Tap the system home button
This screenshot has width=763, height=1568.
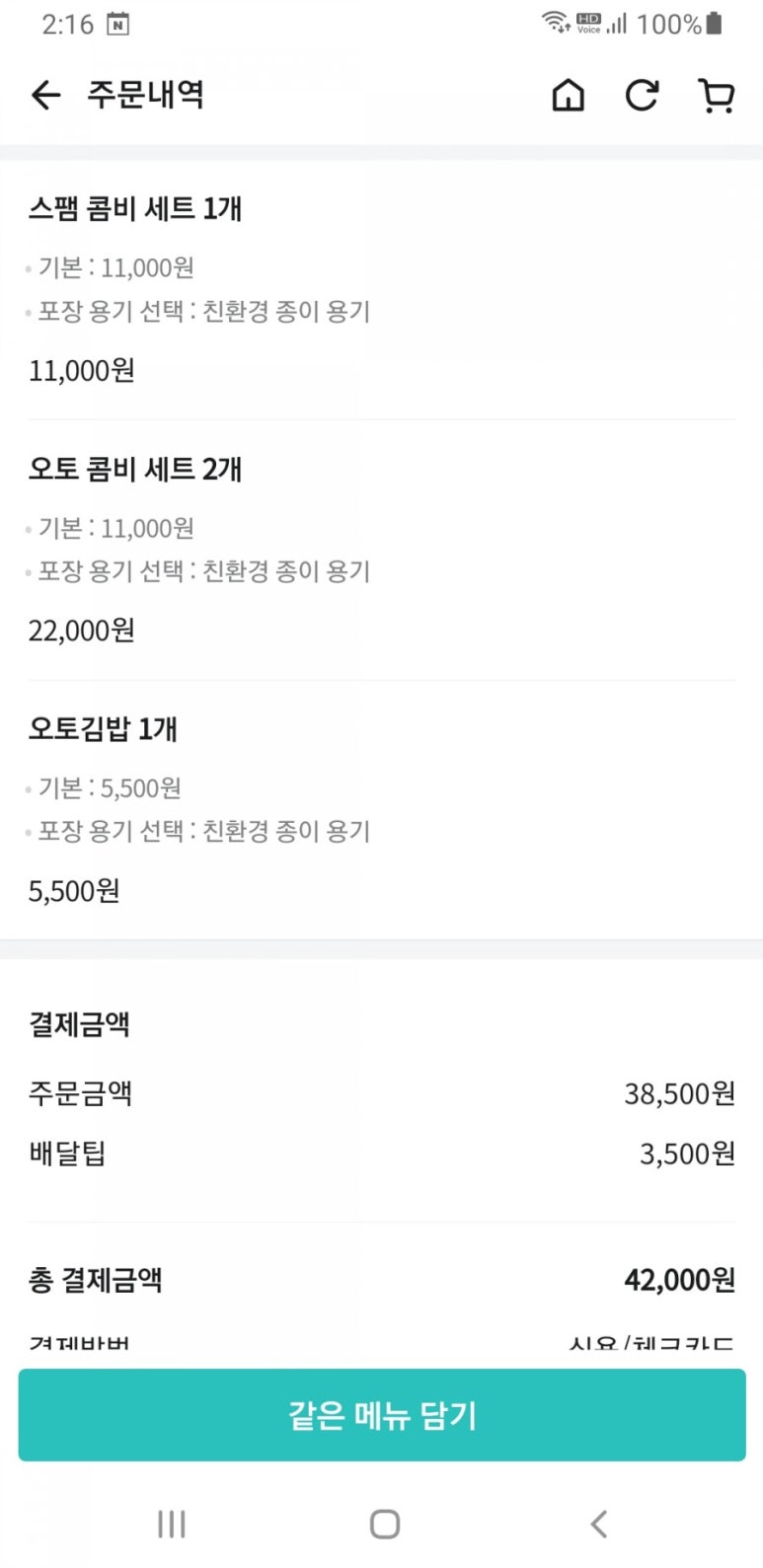coord(384,1524)
